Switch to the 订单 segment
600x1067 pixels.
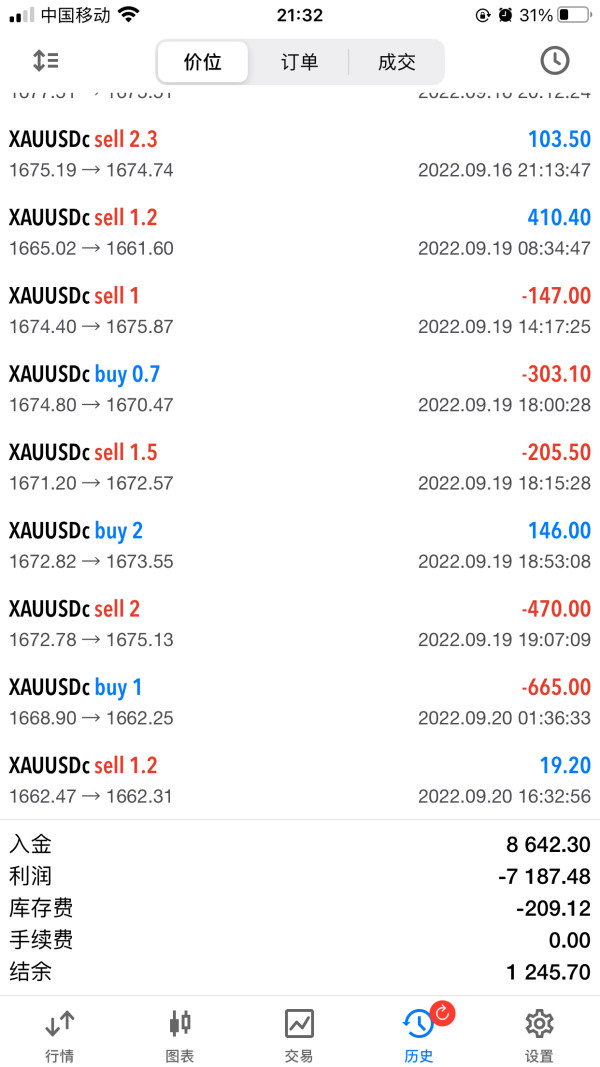[x=299, y=62]
